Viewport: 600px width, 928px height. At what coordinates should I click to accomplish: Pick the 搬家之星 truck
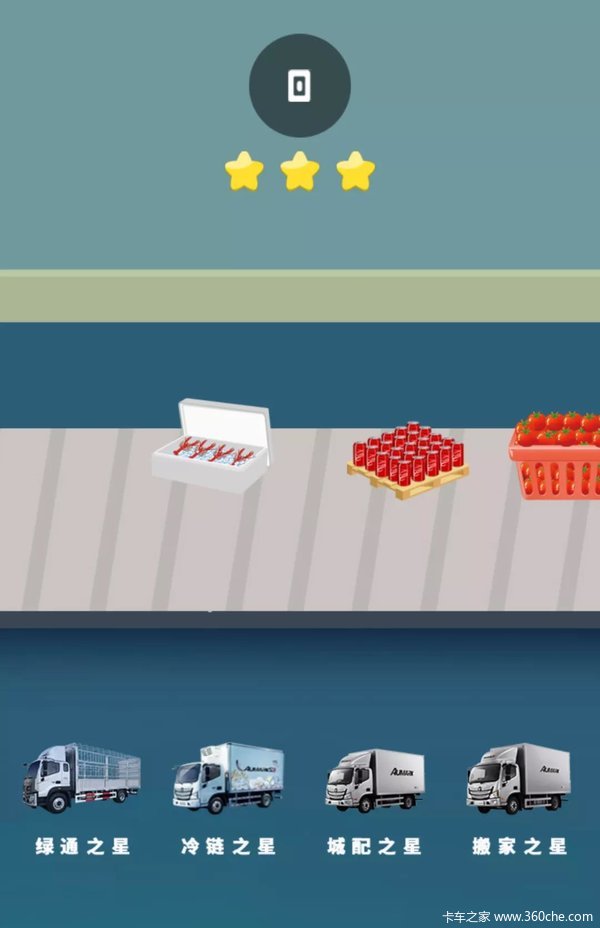[x=518, y=779]
